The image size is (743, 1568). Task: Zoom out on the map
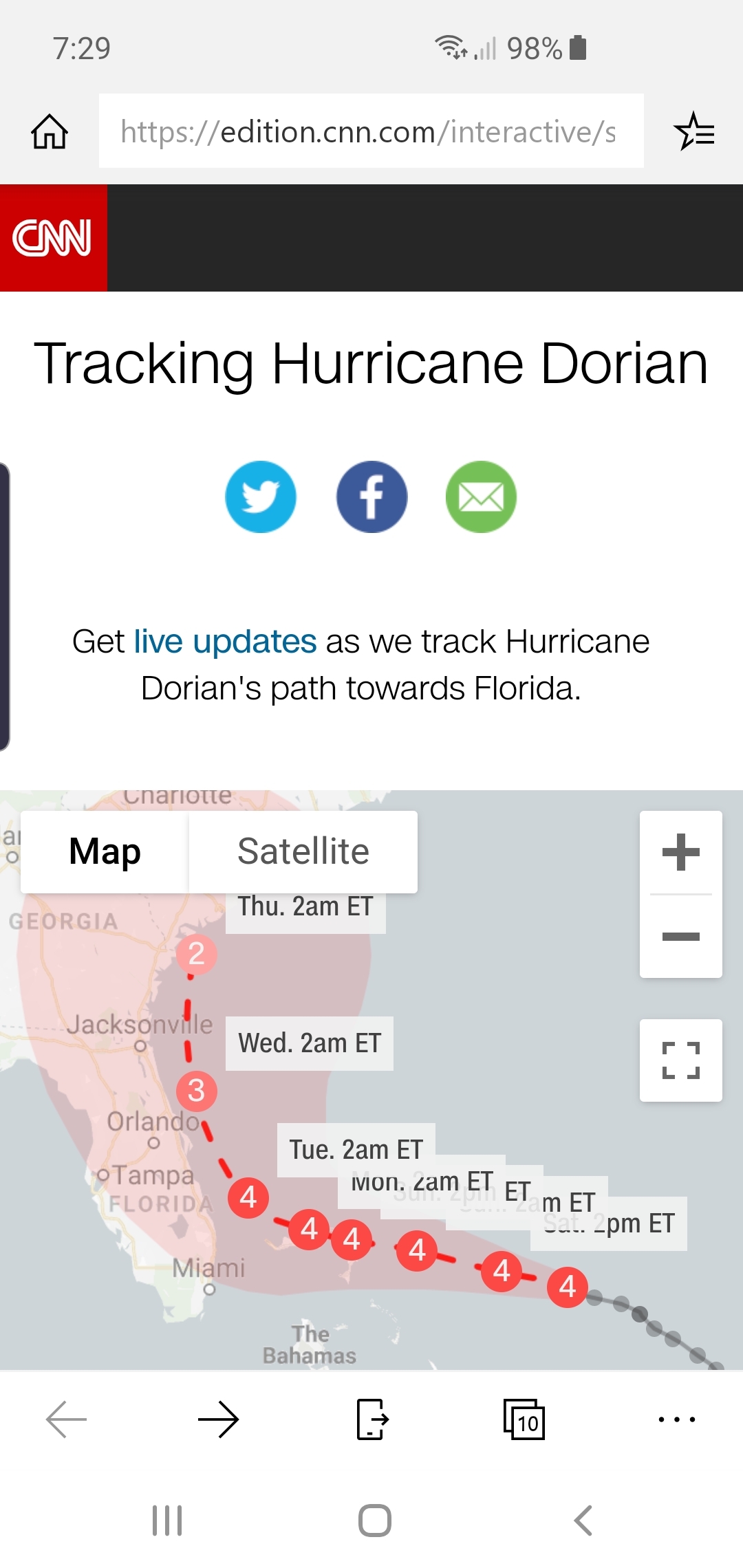coord(681,936)
